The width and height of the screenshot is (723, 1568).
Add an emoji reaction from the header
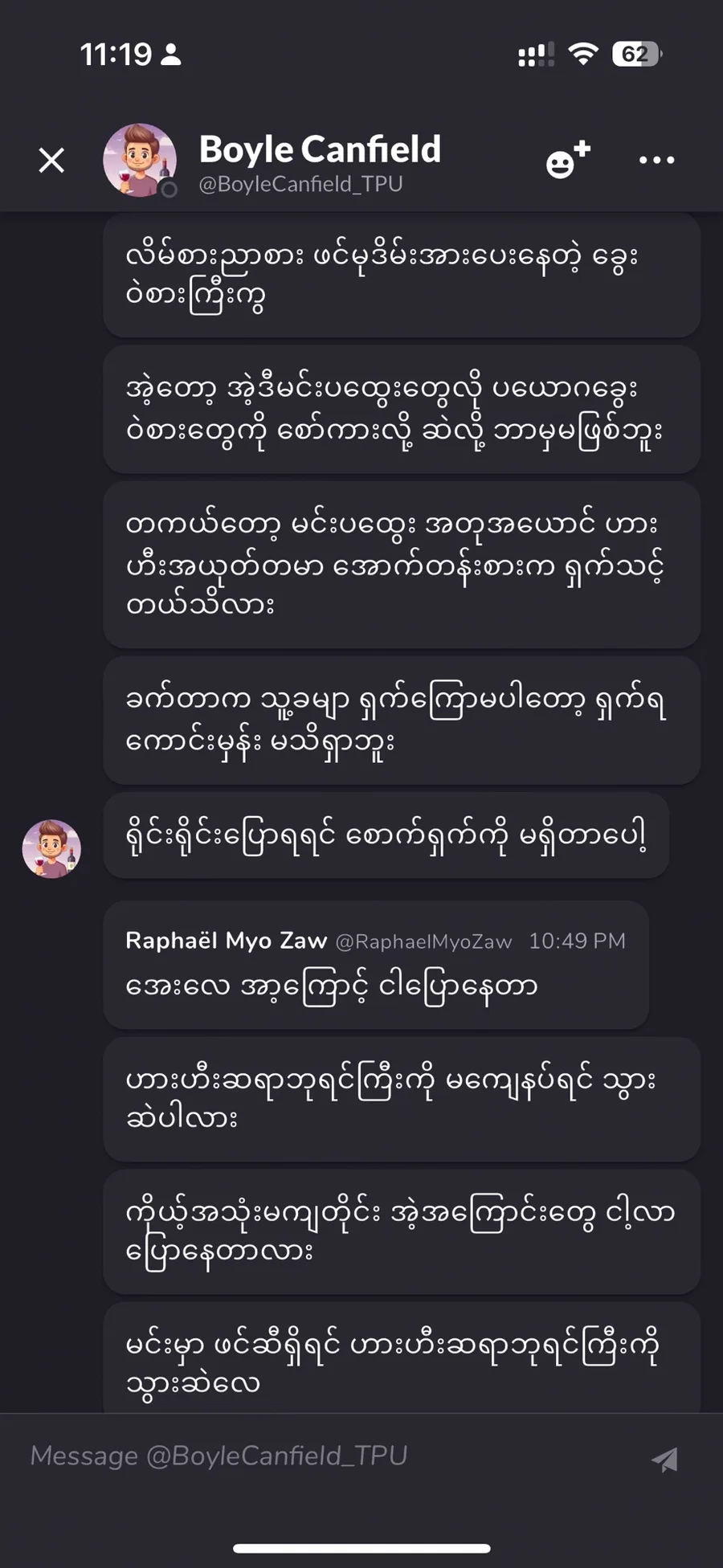point(567,160)
